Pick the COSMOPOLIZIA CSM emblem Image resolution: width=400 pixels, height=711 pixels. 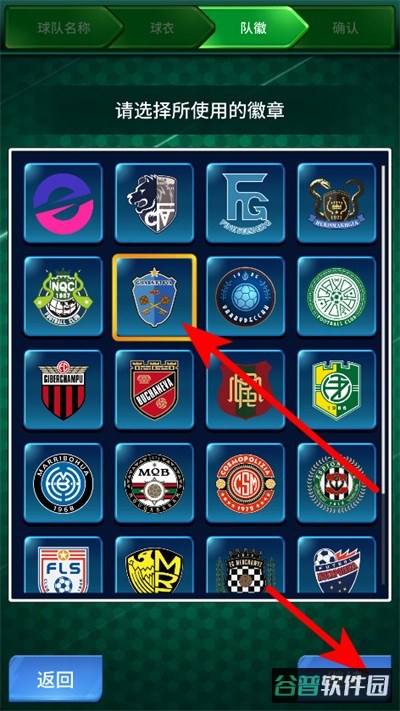point(245,483)
